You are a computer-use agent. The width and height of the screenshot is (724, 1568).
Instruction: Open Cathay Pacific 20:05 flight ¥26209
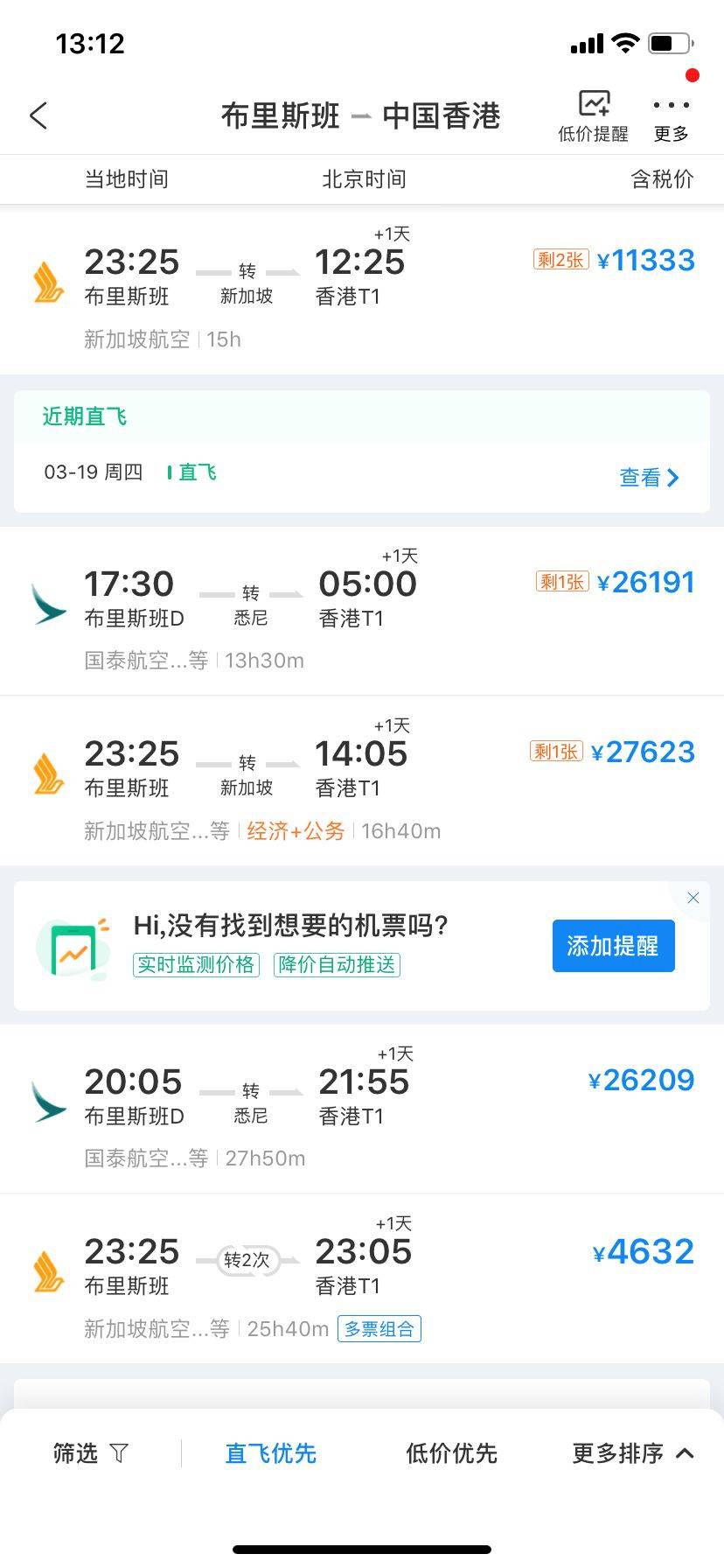click(362, 1109)
